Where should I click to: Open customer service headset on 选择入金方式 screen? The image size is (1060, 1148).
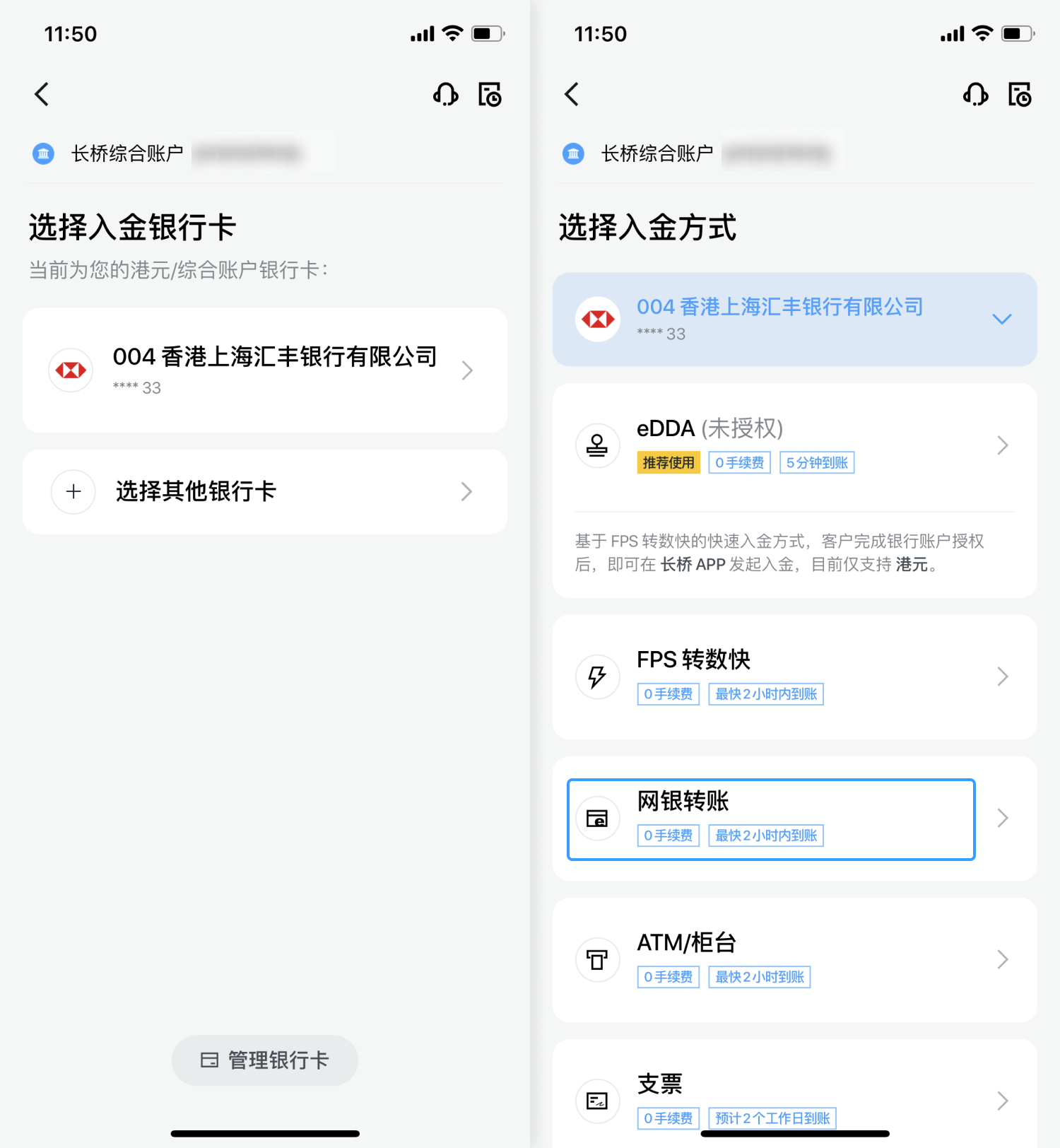pos(975,94)
